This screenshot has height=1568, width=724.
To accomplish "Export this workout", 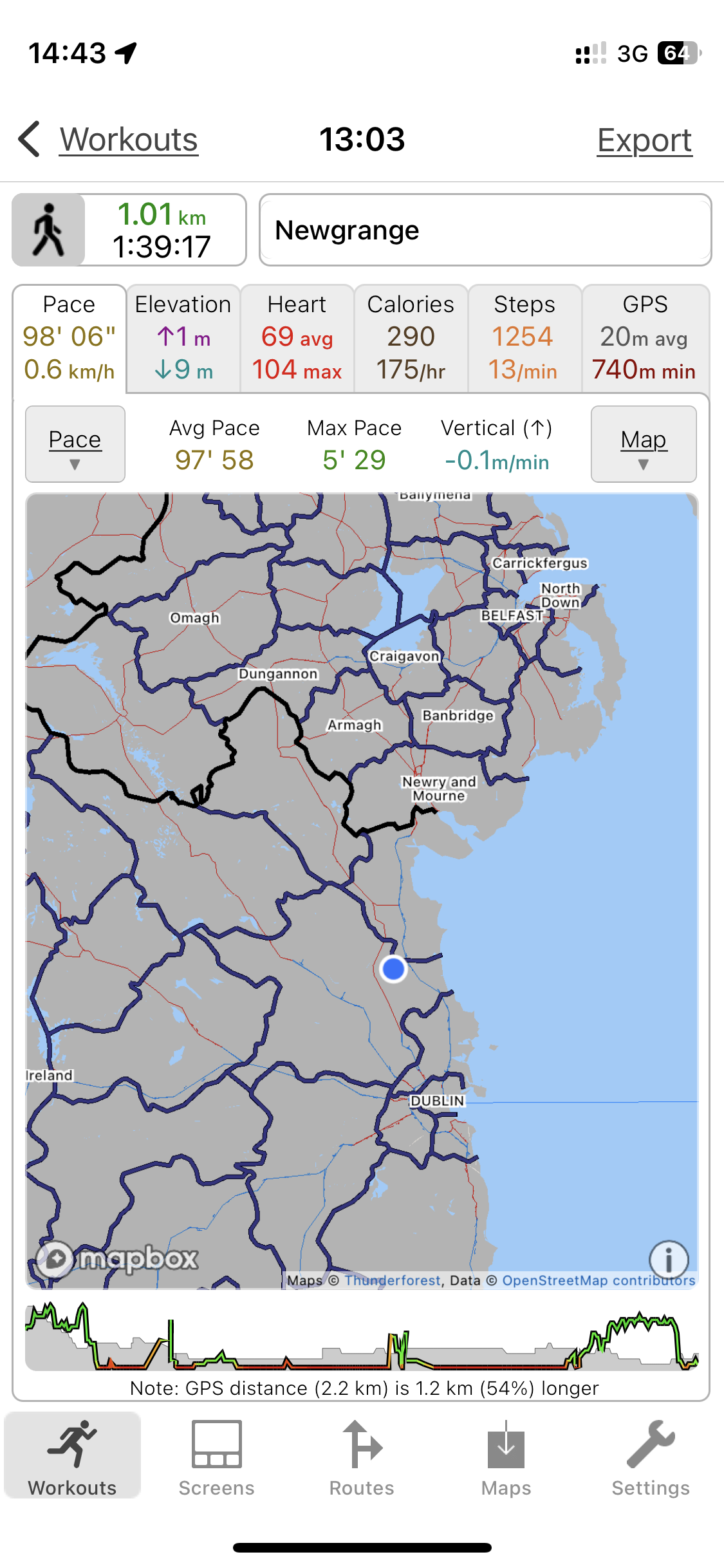I will [x=644, y=140].
